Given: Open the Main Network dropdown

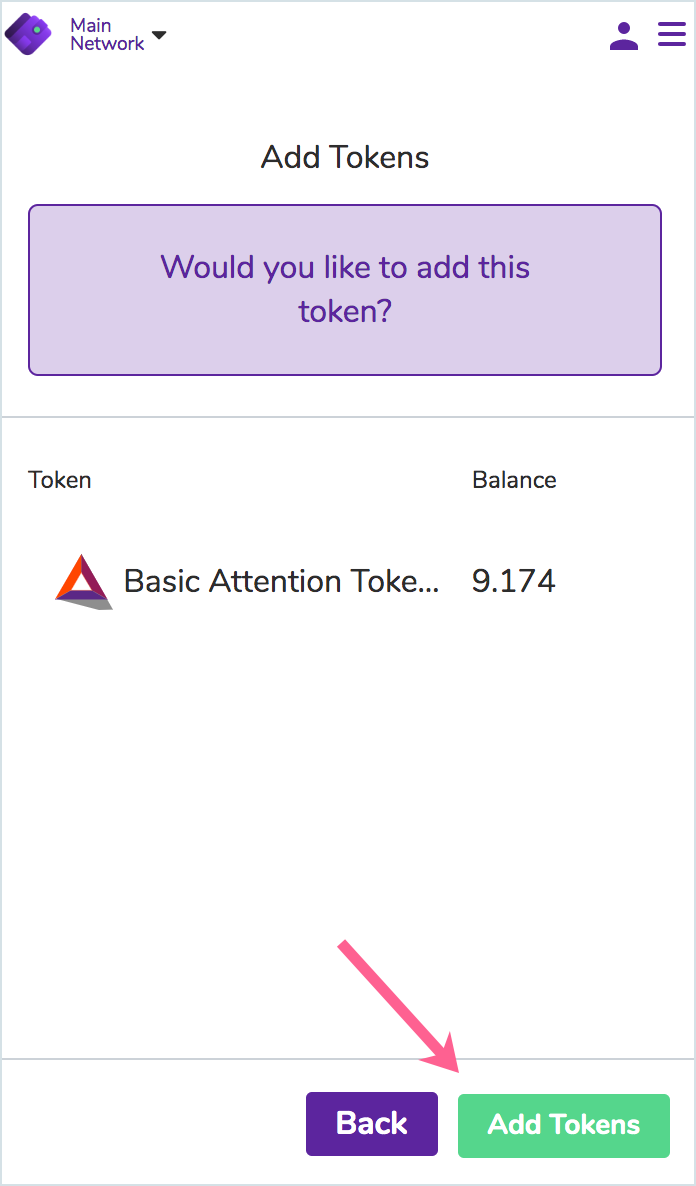Looking at the screenshot, I should click(x=118, y=35).
